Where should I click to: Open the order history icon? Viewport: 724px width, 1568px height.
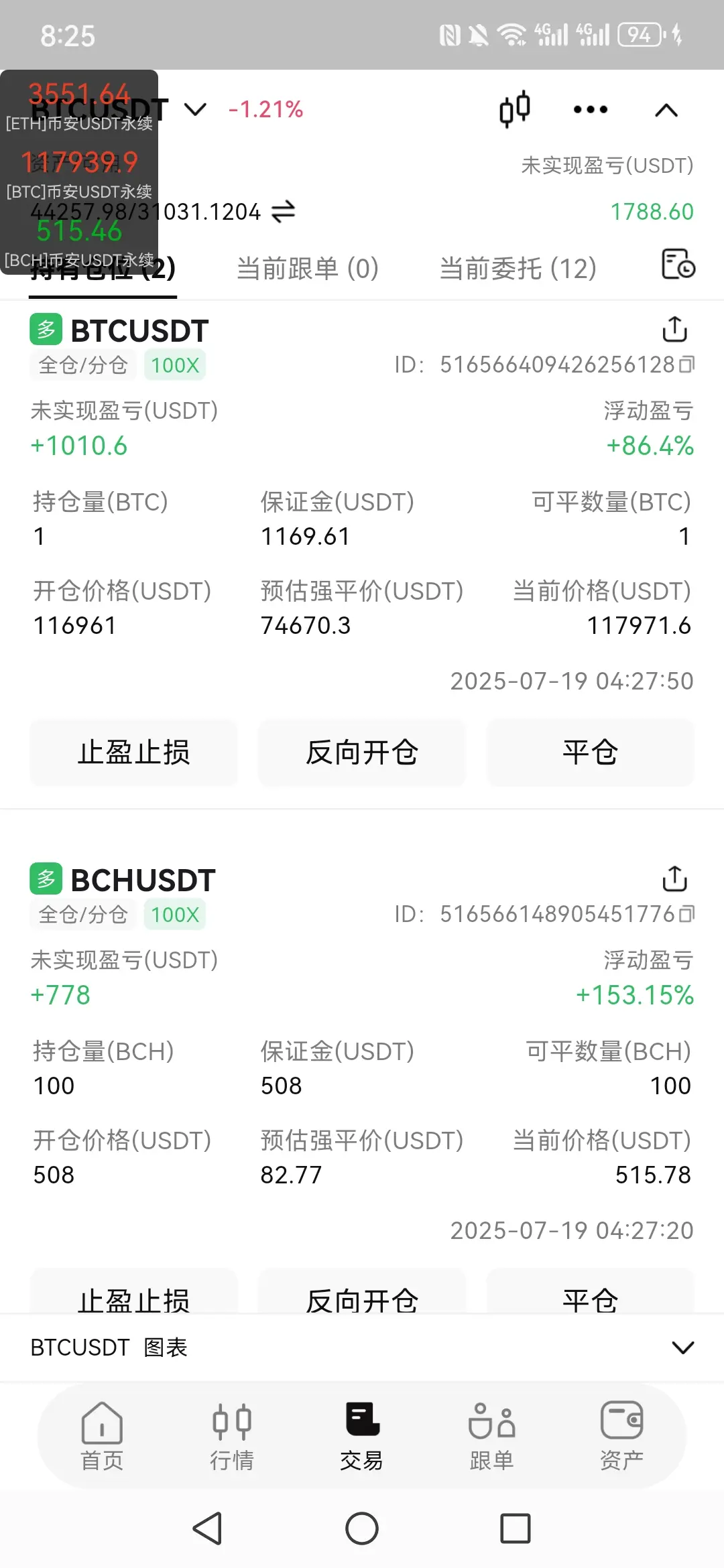(678, 263)
